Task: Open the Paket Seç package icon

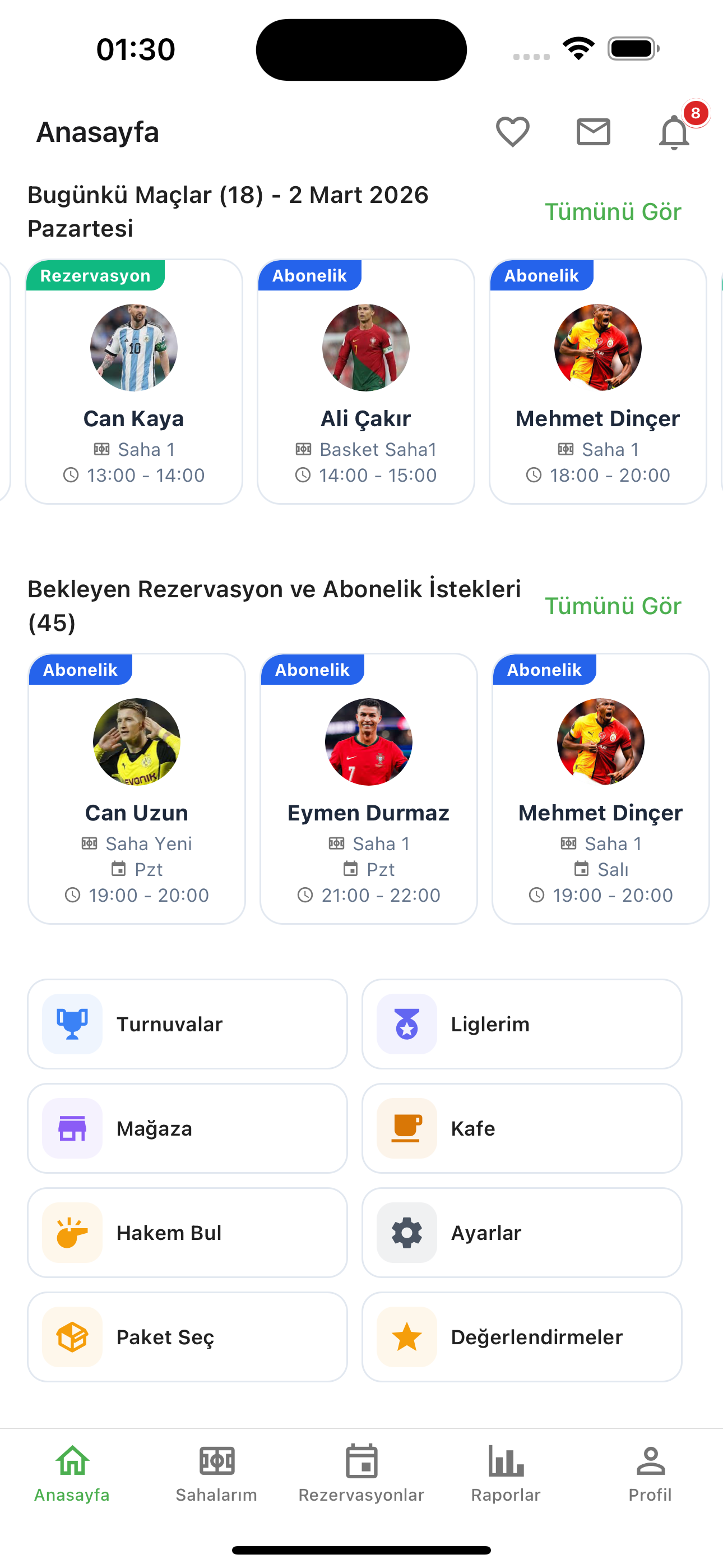Action: [71, 1337]
